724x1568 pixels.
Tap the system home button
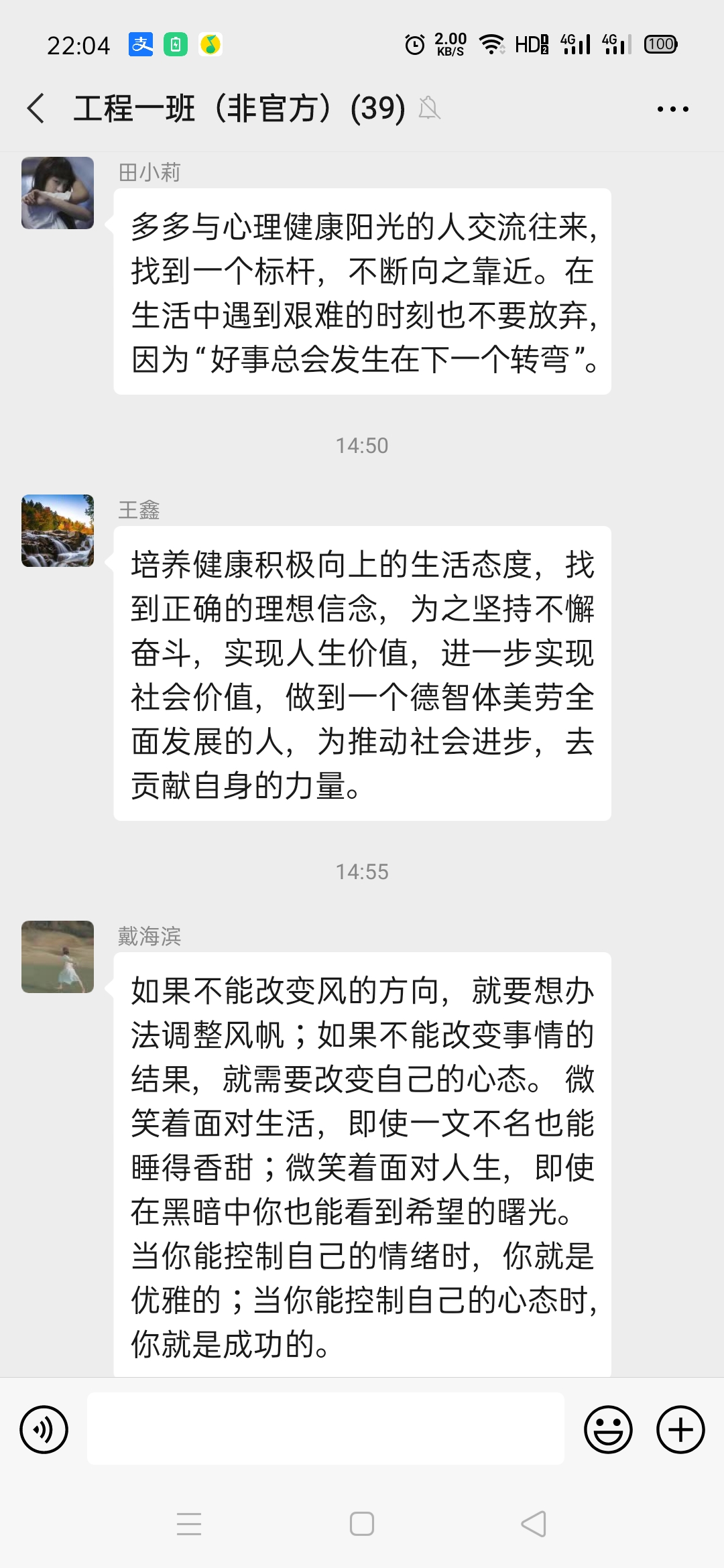pyautogui.click(x=362, y=1524)
